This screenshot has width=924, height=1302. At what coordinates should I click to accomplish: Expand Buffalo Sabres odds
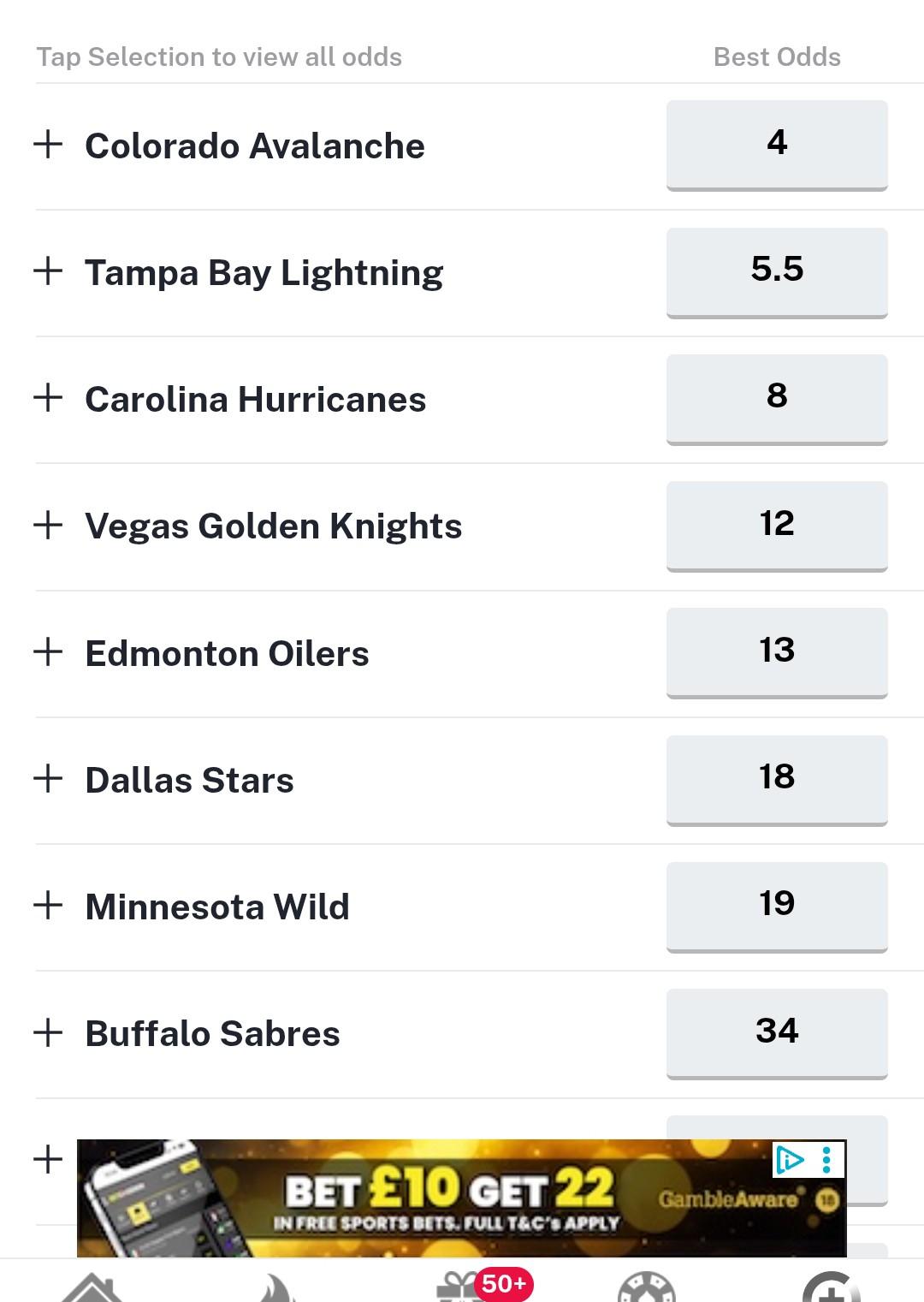(48, 1032)
